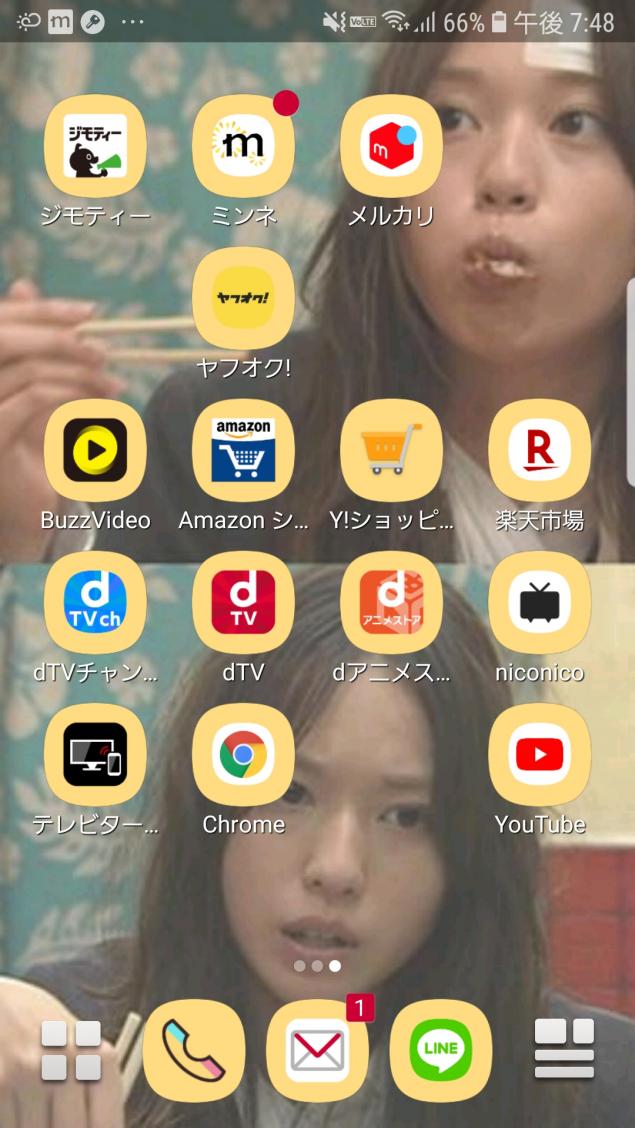Launch ヤフオク! auction app
This screenshot has height=1128, width=635.
[243, 298]
